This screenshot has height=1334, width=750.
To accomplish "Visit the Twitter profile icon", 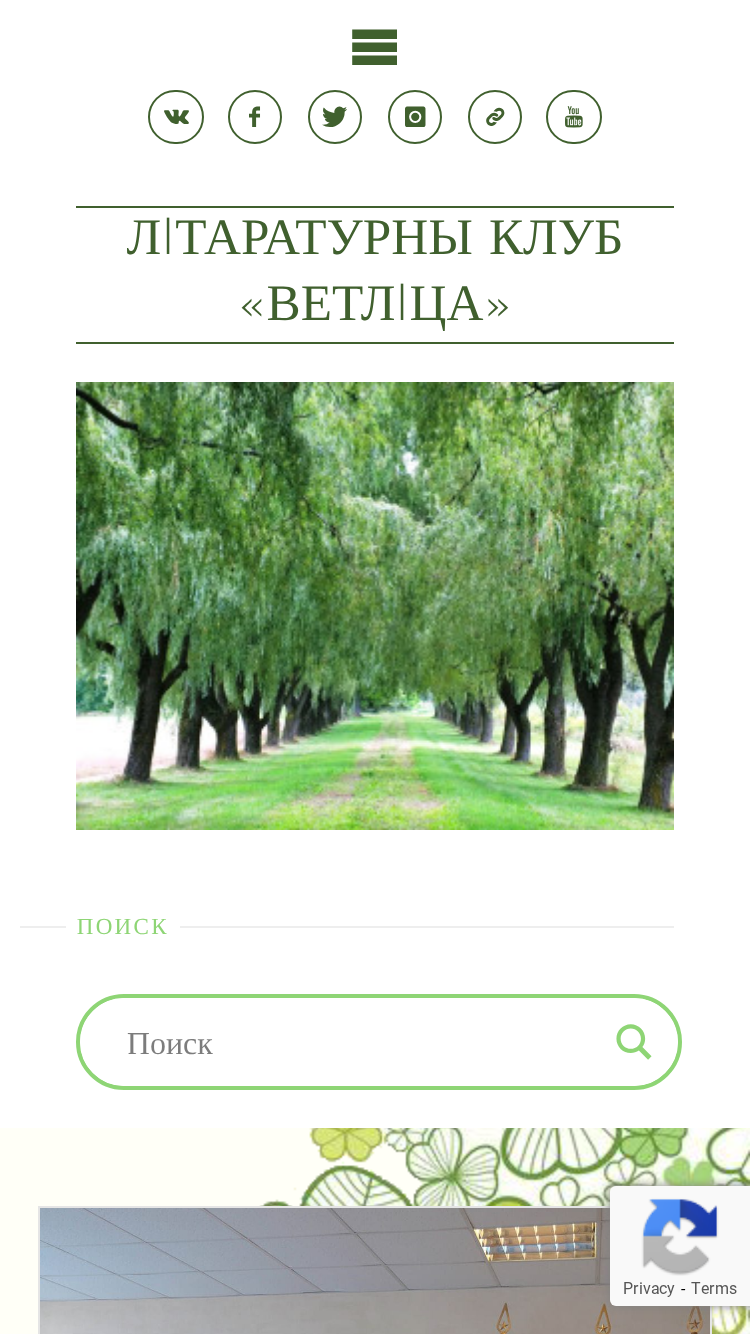I will tap(335, 117).
